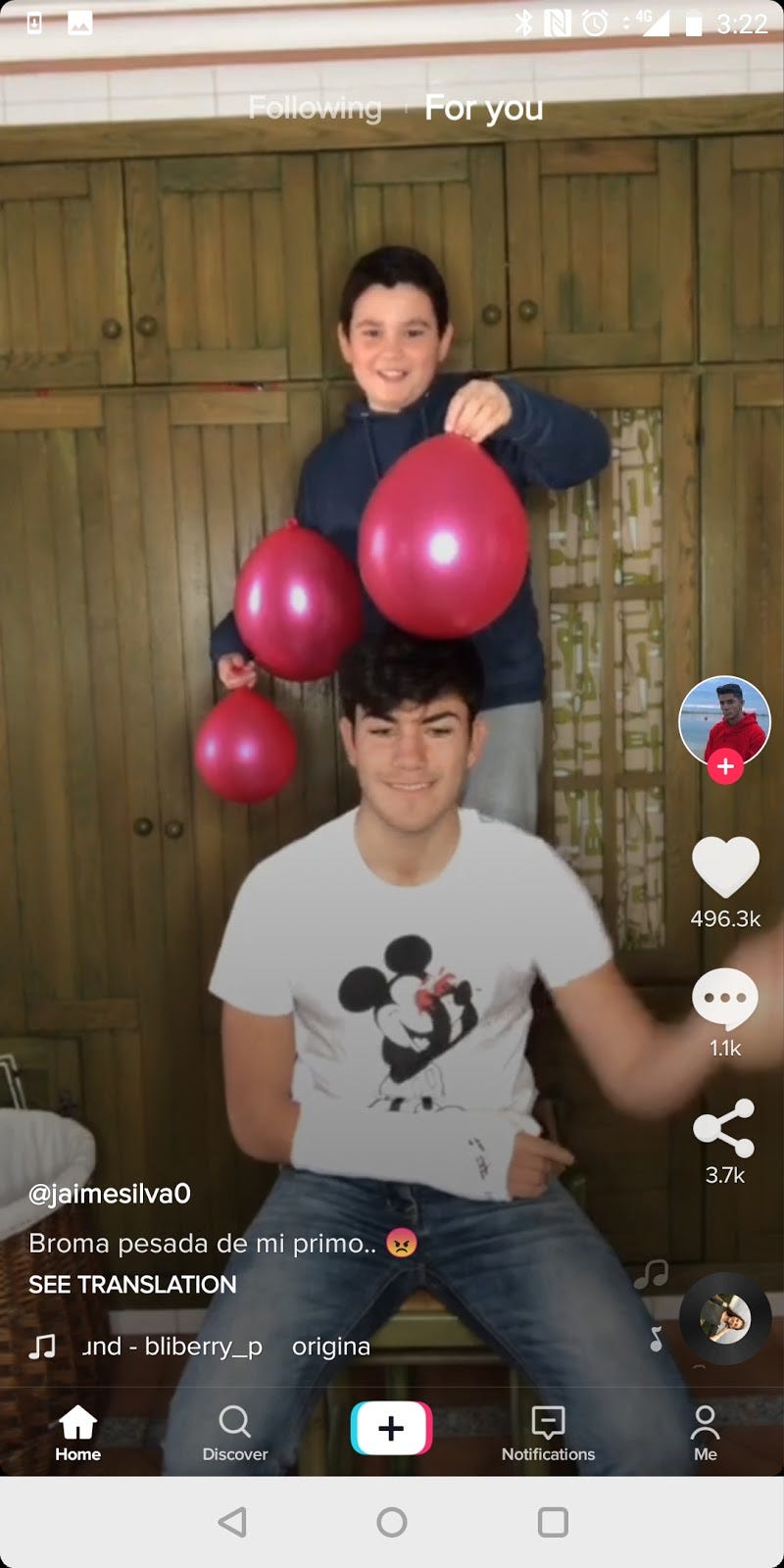Share this video
The image size is (784, 1568).
click(724, 1128)
